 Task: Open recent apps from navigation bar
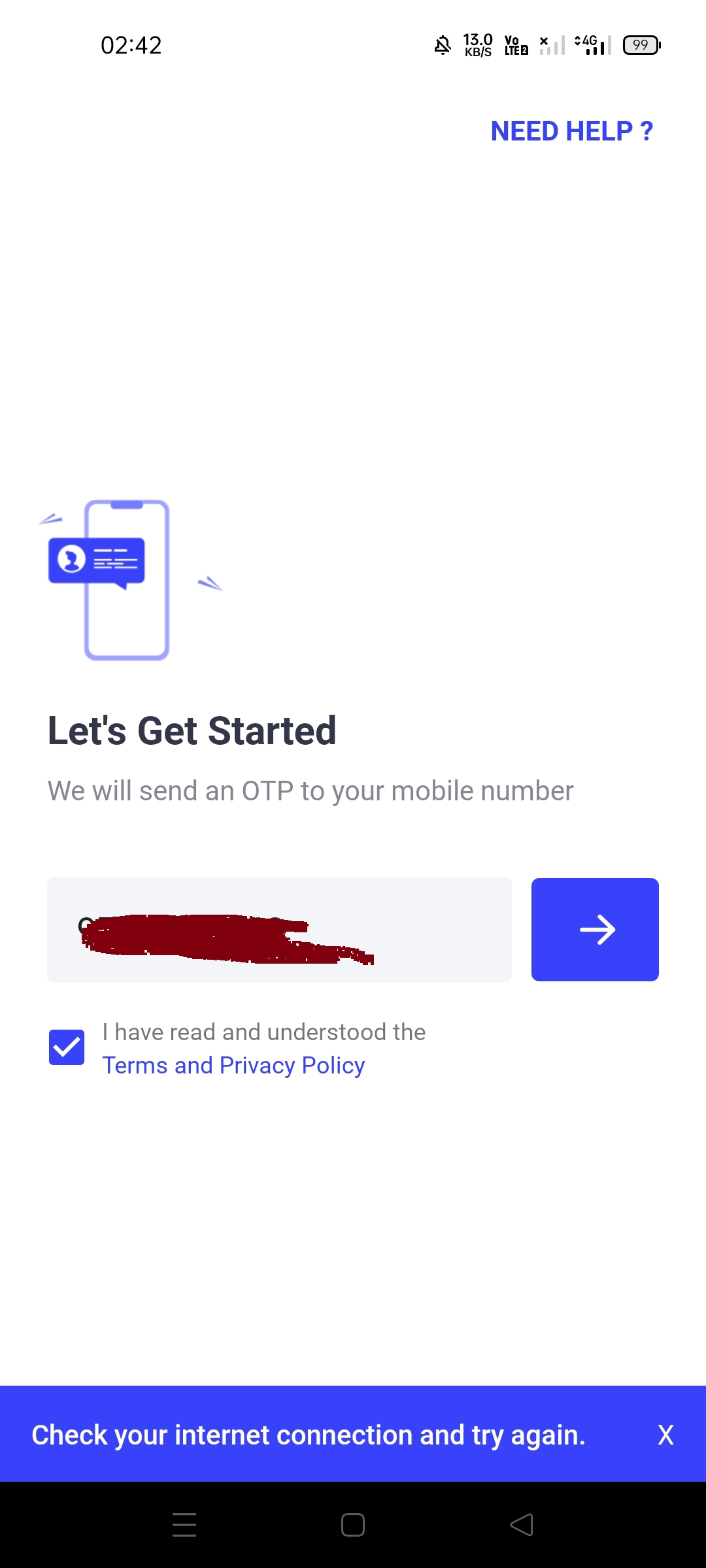[184, 1525]
